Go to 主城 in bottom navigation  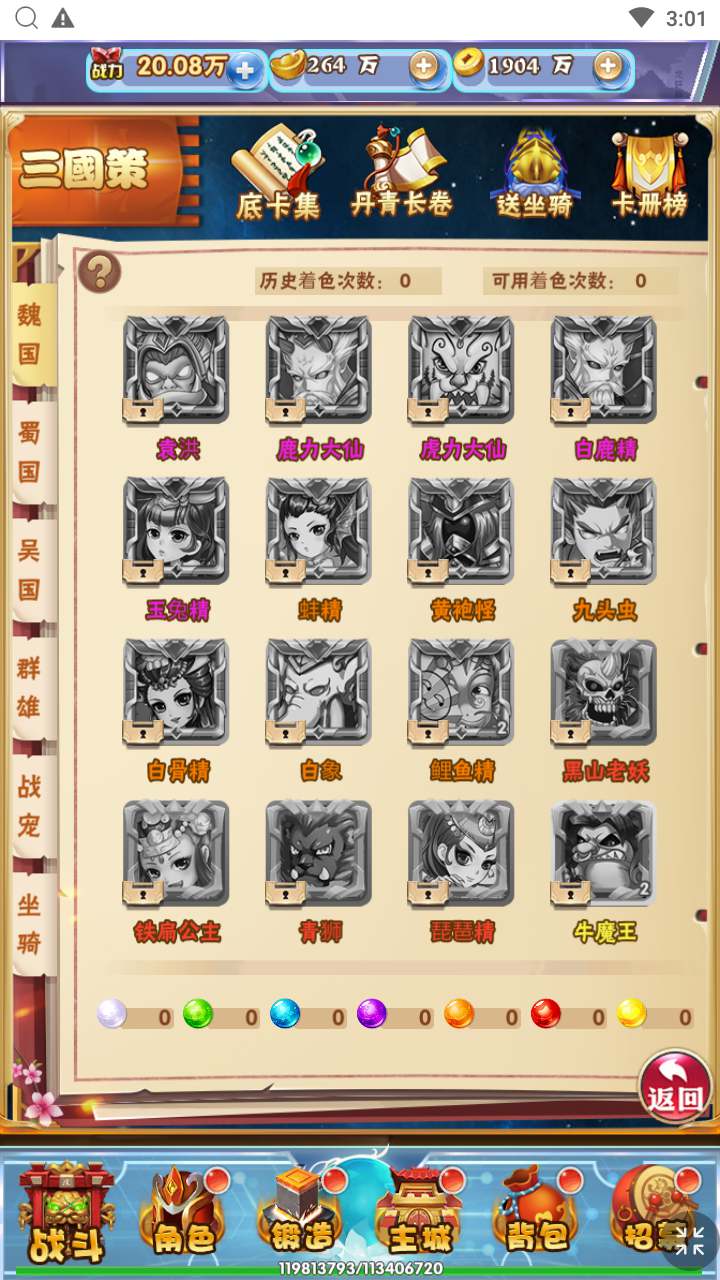(x=418, y=1215)
